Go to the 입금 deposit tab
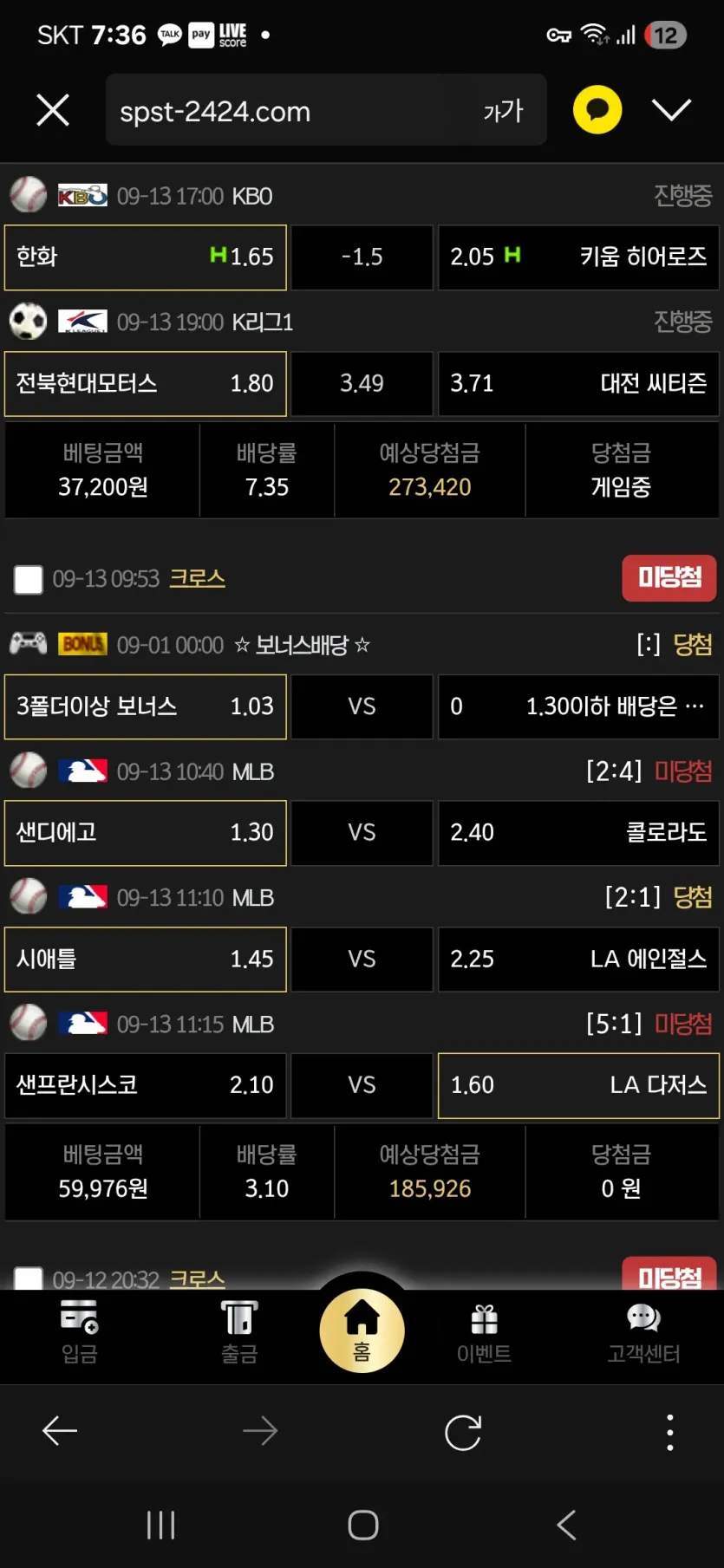The image size is (724, 1568). click(x=79, y=1332)
